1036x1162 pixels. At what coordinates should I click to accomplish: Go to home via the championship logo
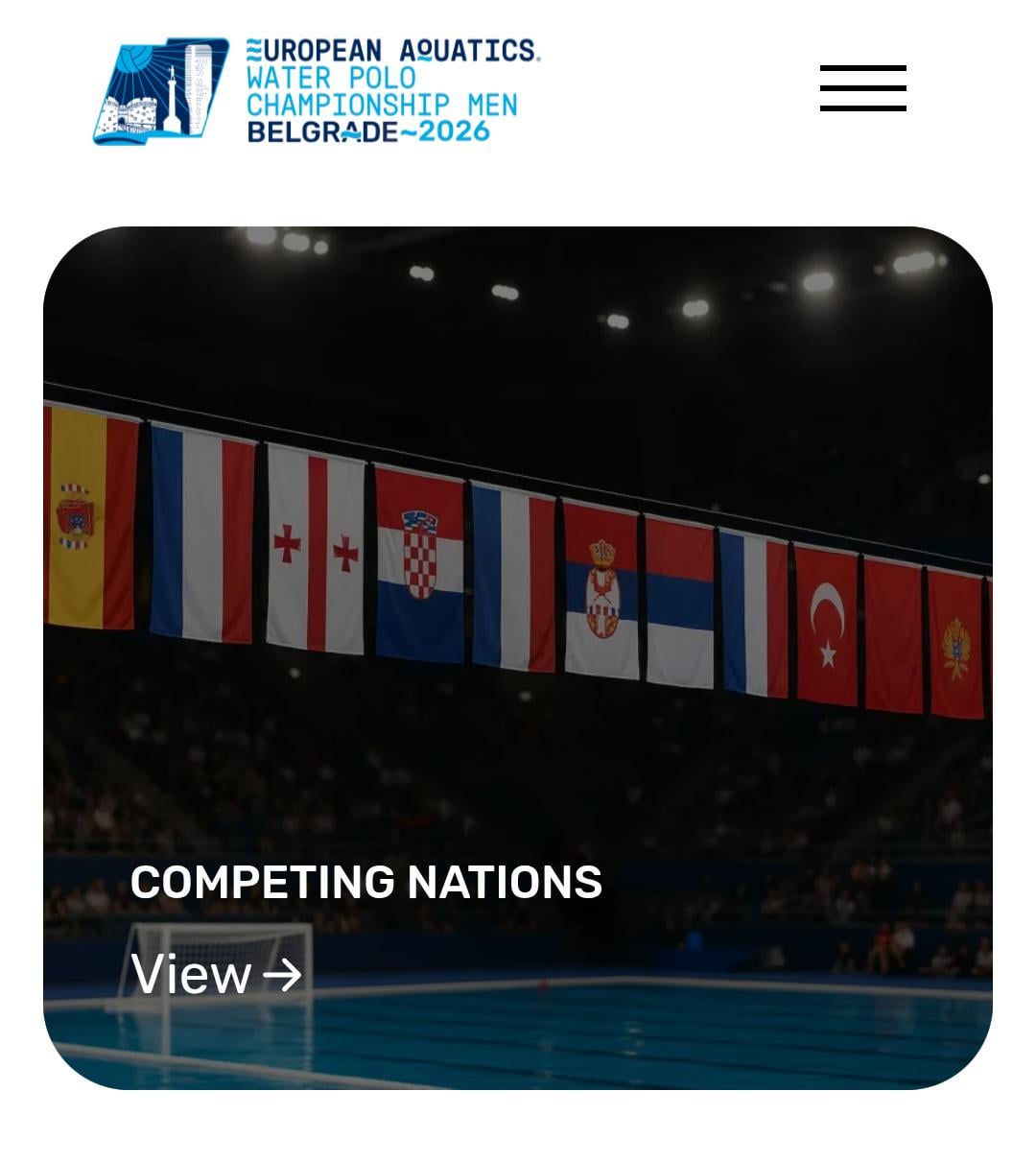click(x=317, y=91)
